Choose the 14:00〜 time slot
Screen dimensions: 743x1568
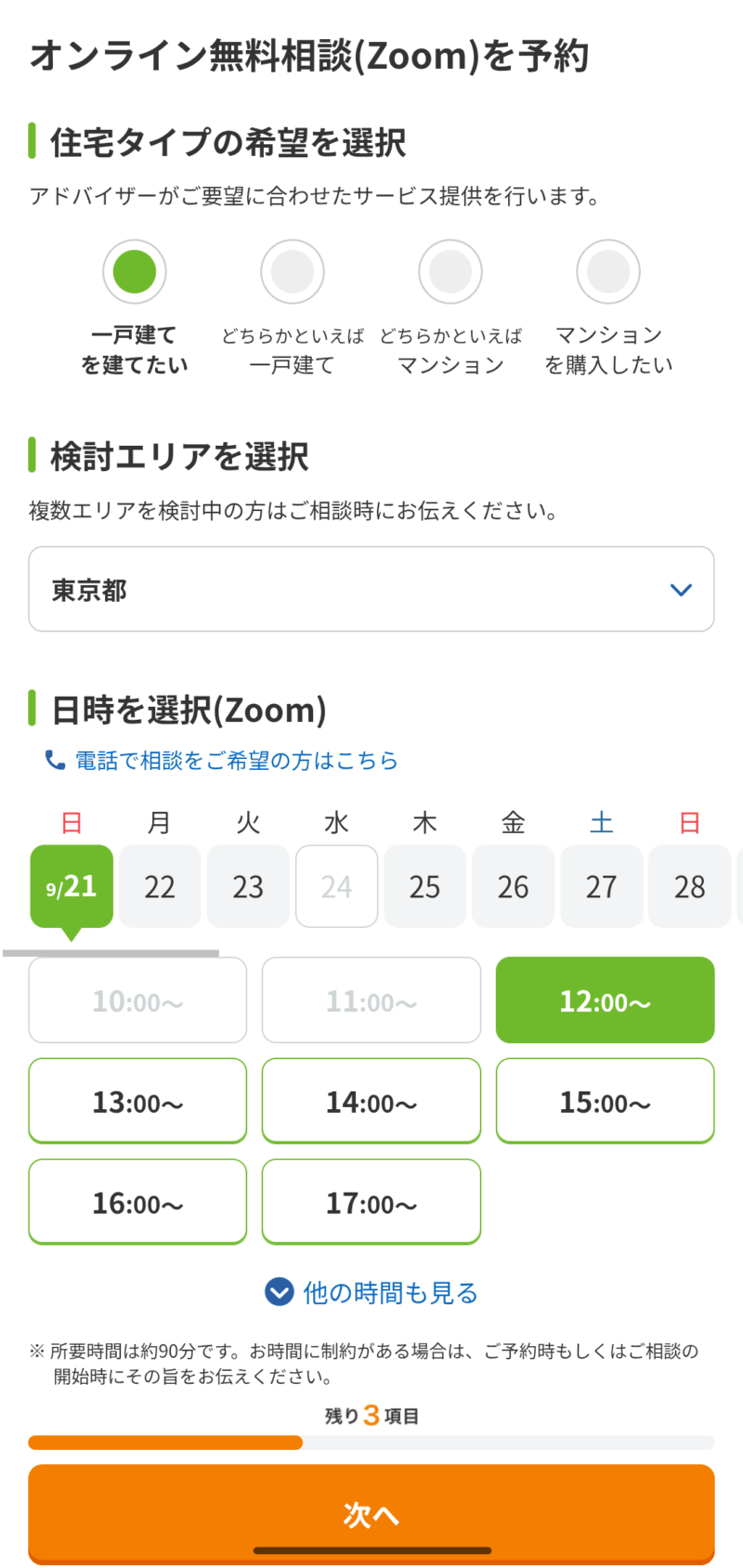pos(371,1101)
